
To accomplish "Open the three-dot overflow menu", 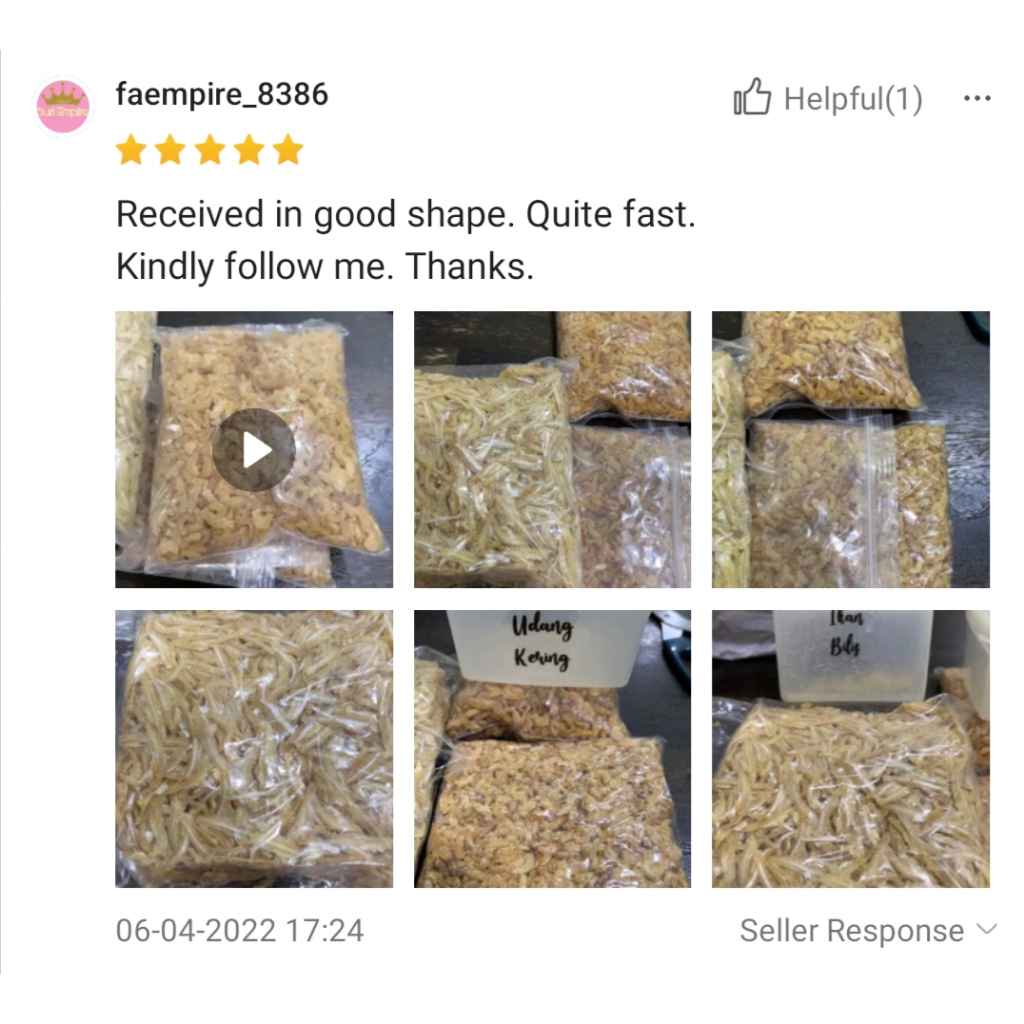I will [977, 99].
